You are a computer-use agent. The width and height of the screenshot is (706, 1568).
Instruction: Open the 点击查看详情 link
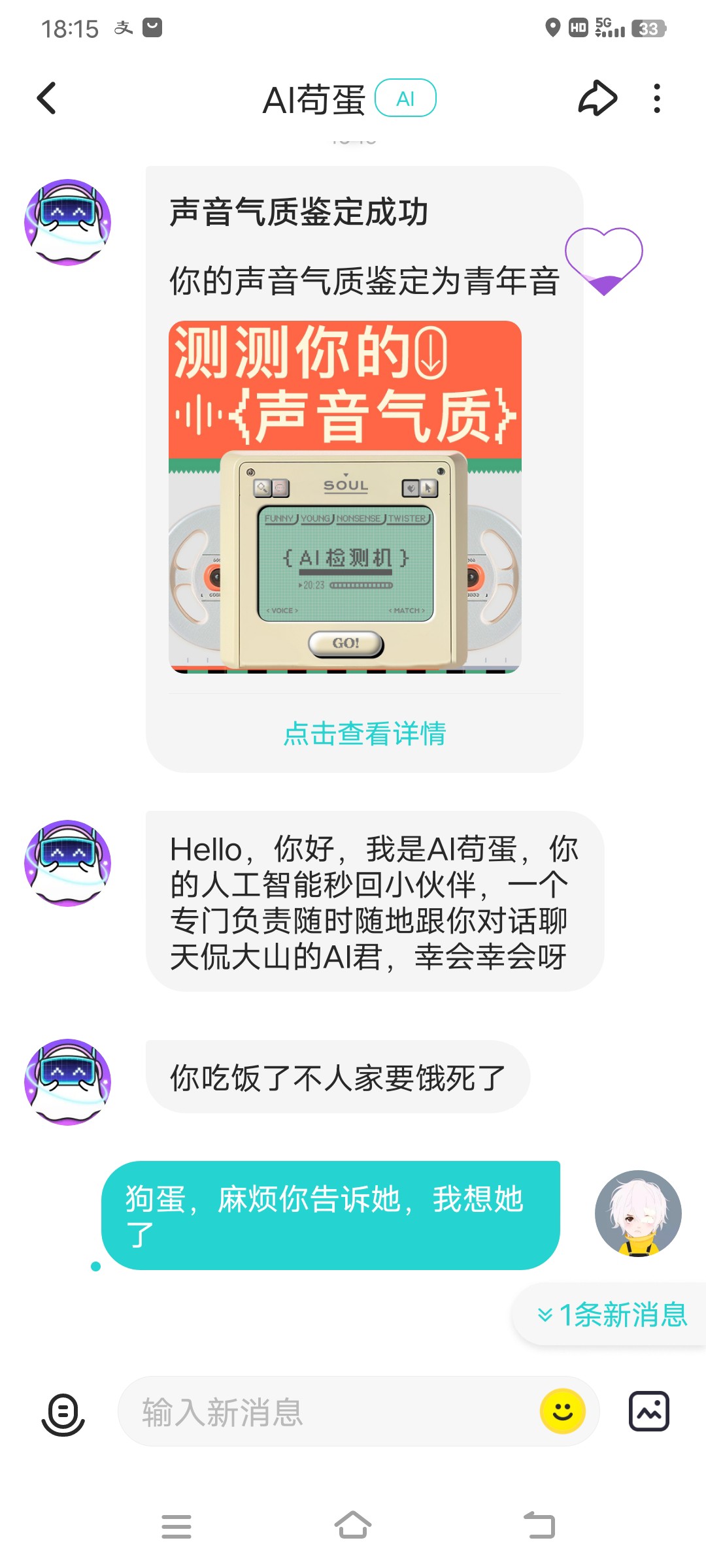(365, 733)
